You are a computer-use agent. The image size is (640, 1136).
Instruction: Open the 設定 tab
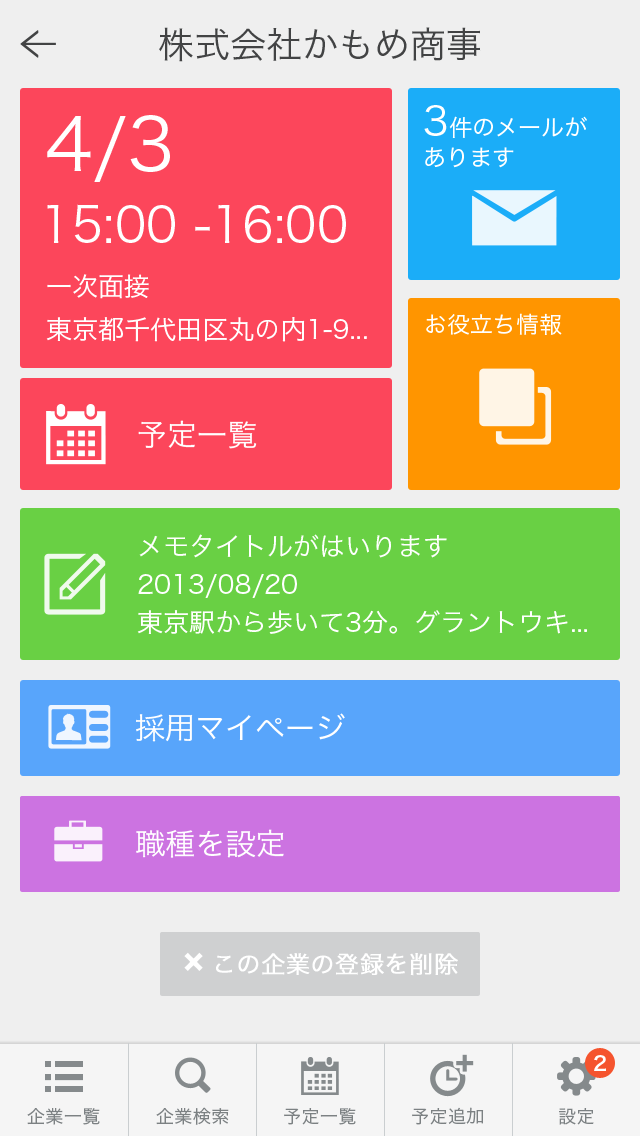(576, 1090)
